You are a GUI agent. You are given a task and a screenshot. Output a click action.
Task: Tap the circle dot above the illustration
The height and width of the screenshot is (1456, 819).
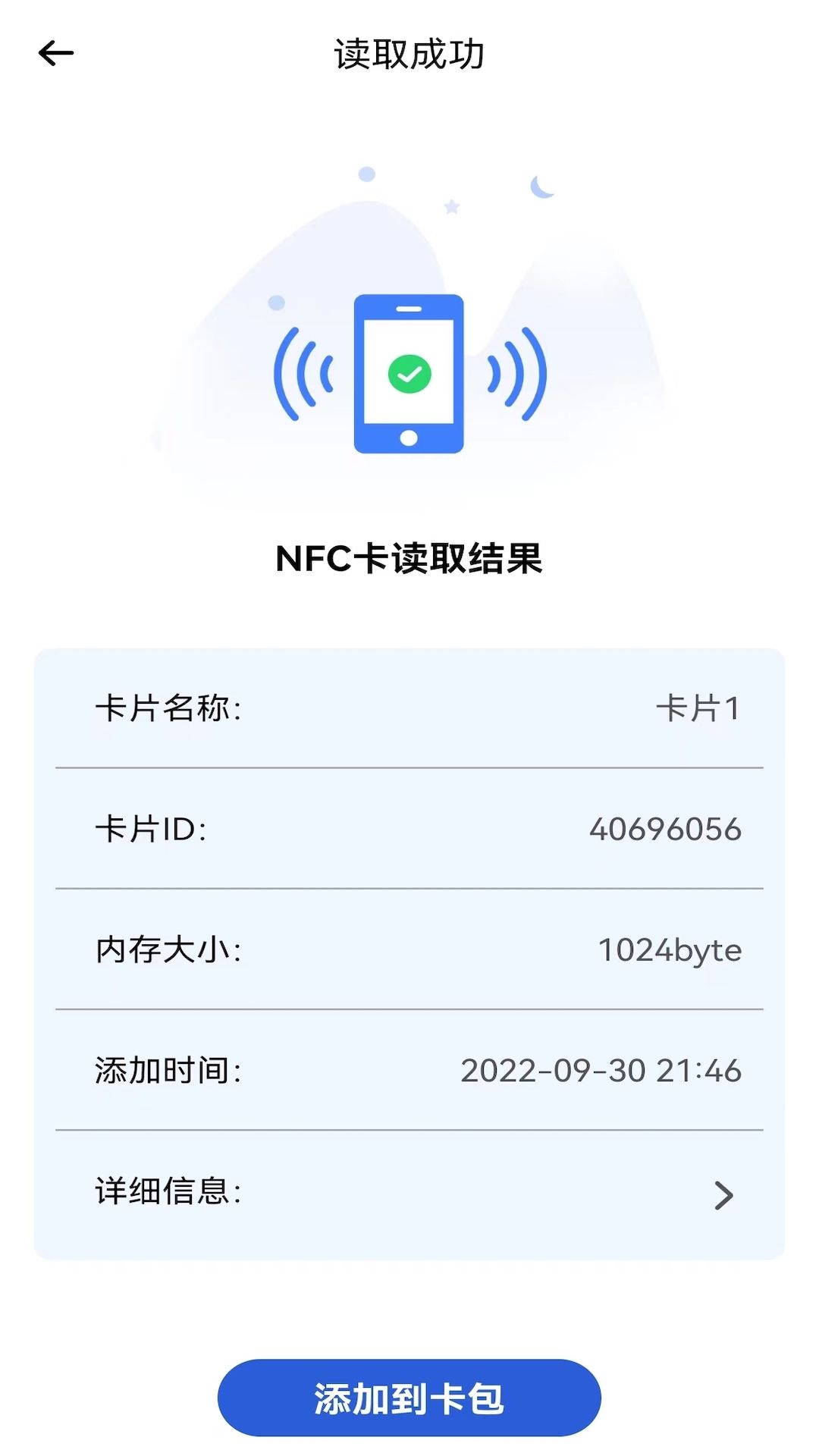click(367, 174)
